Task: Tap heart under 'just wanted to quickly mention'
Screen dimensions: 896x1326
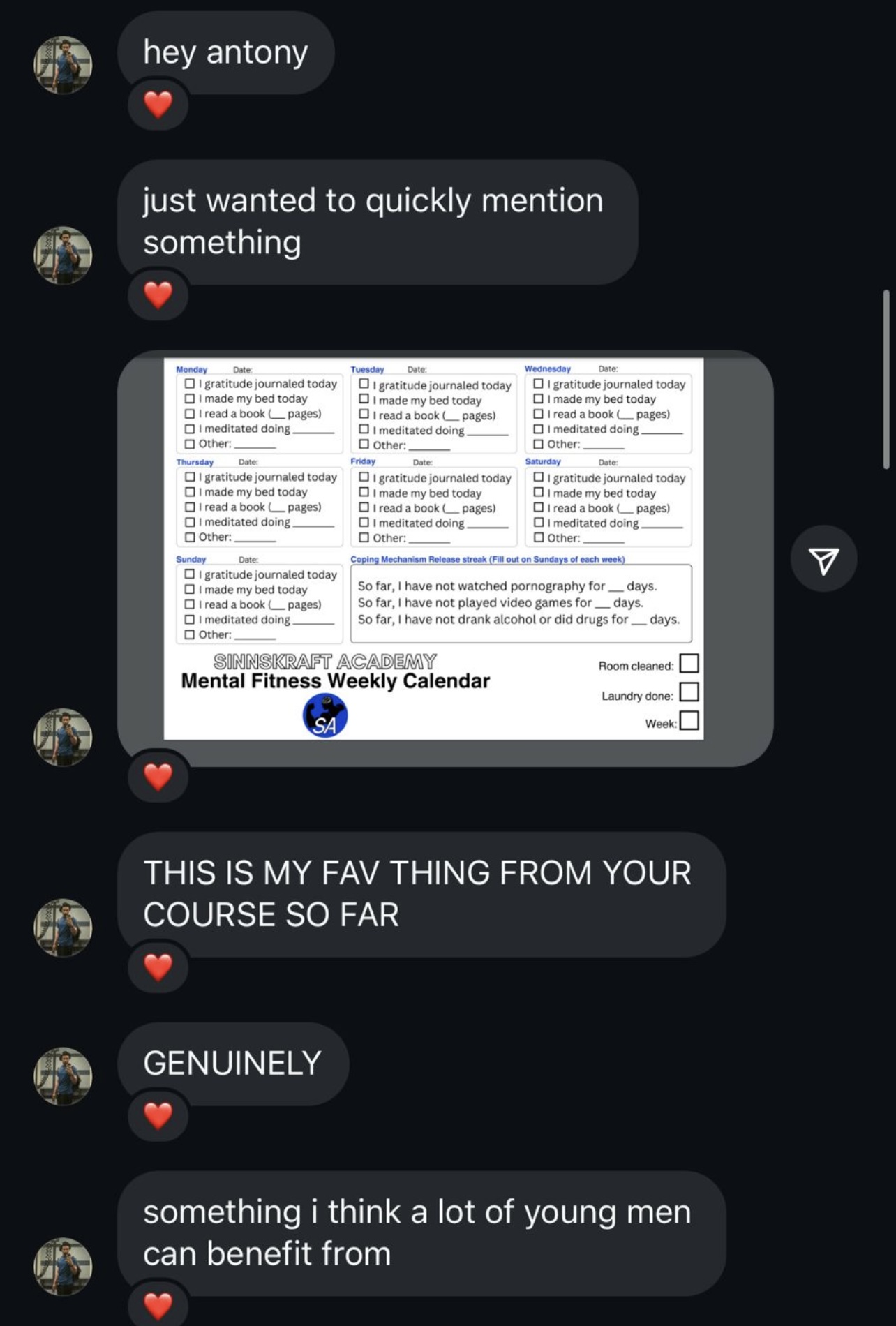Action: 158,295
